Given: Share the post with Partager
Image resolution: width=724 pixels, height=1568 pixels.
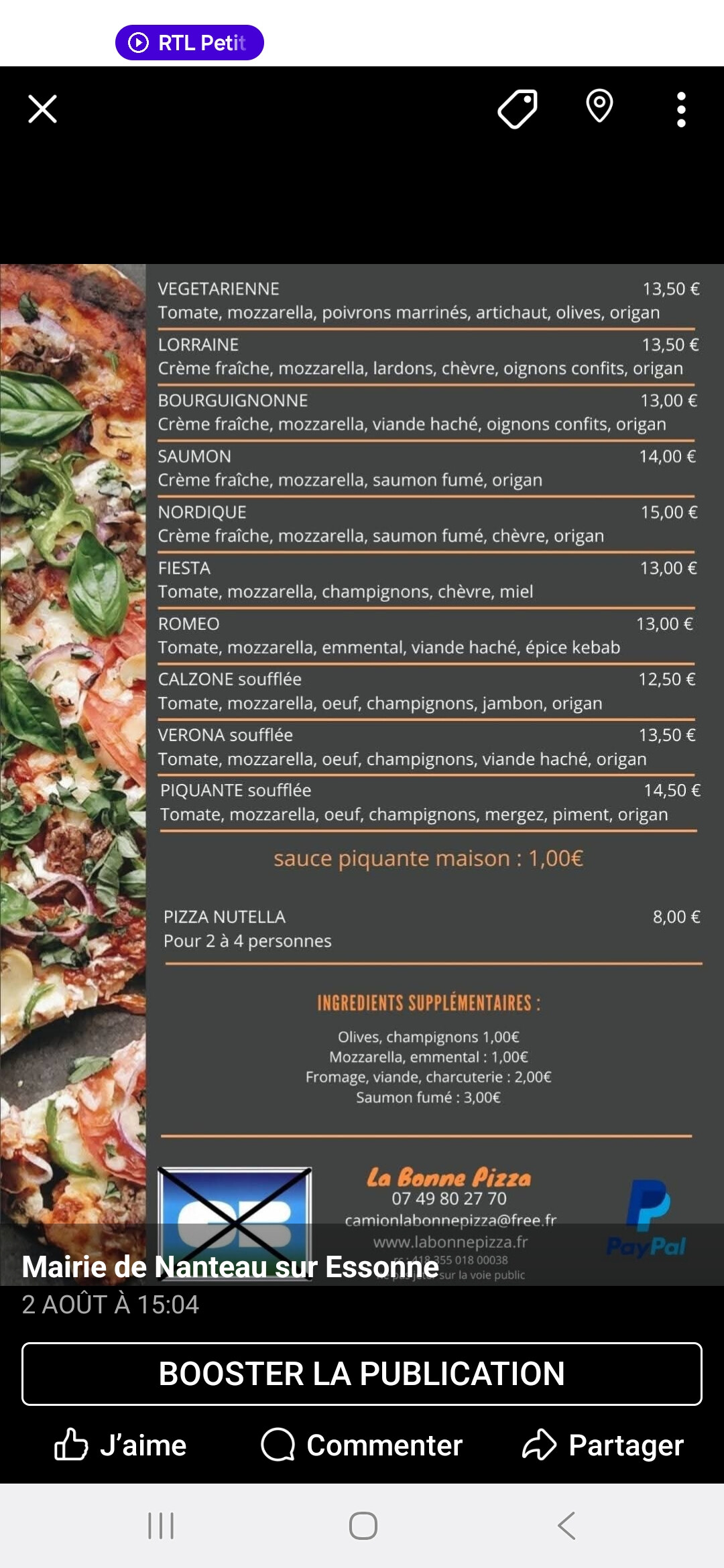Looking at the screenshot, I should [x=603, y=1445].
